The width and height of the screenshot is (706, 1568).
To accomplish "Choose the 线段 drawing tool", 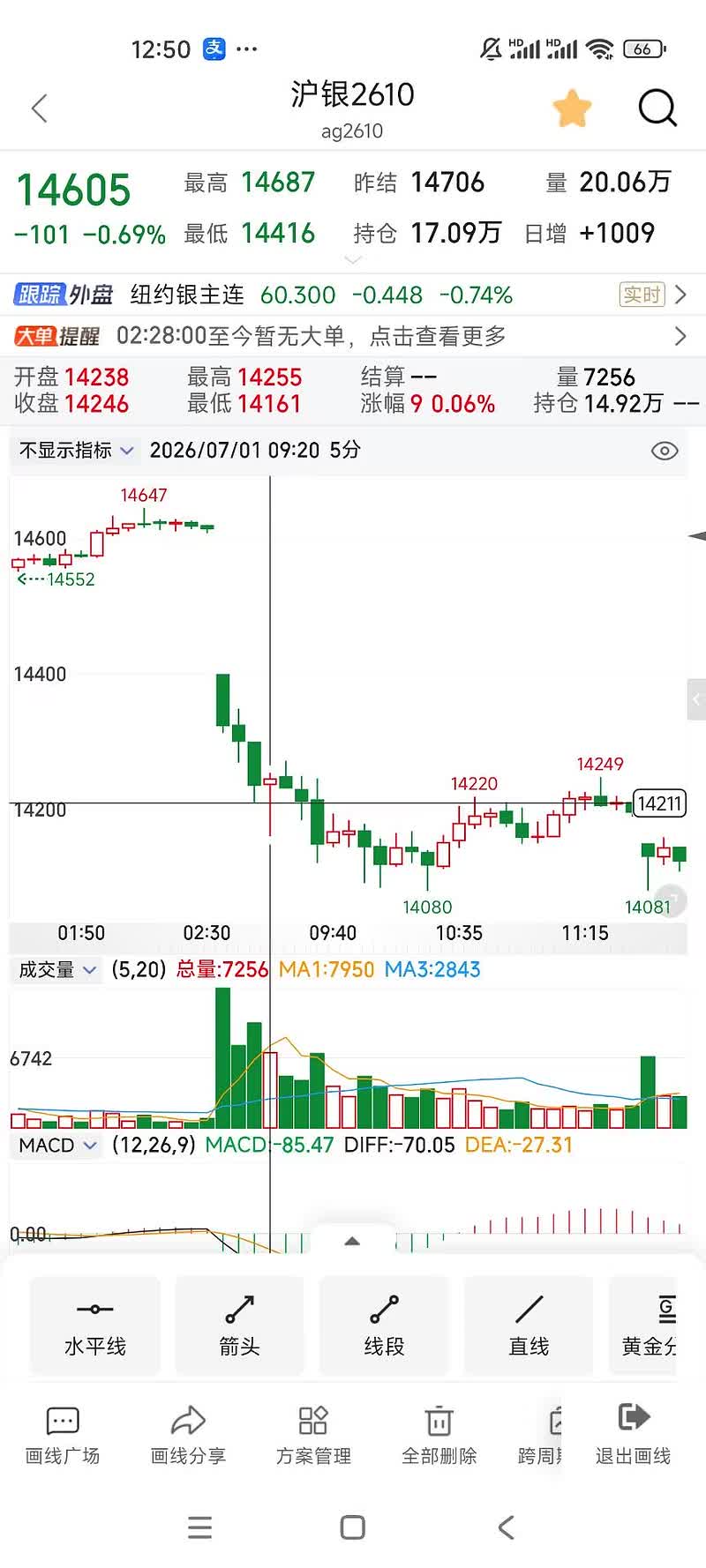I will tap(384, 1326).
